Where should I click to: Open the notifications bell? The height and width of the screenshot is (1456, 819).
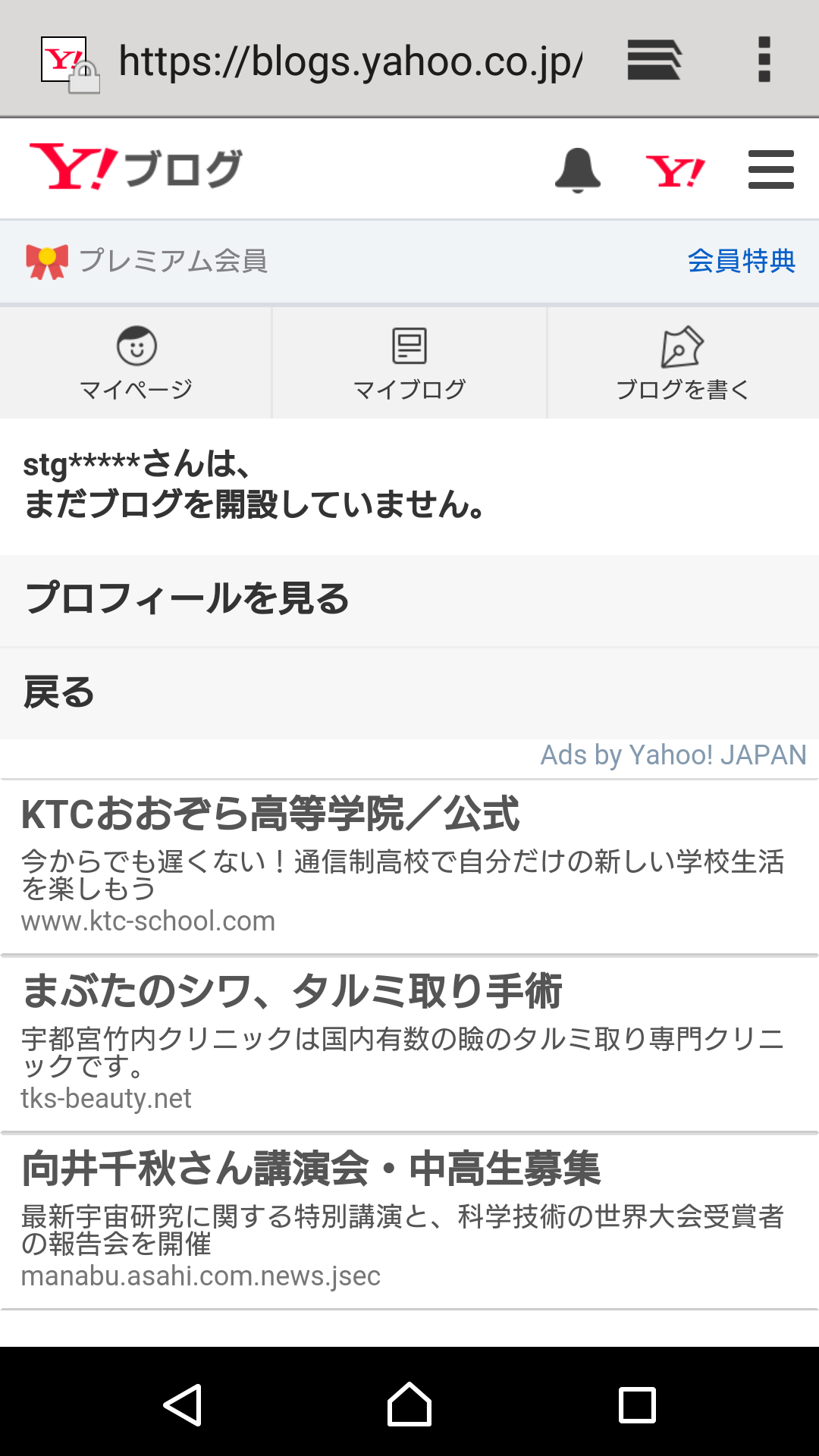coord(578,170)
